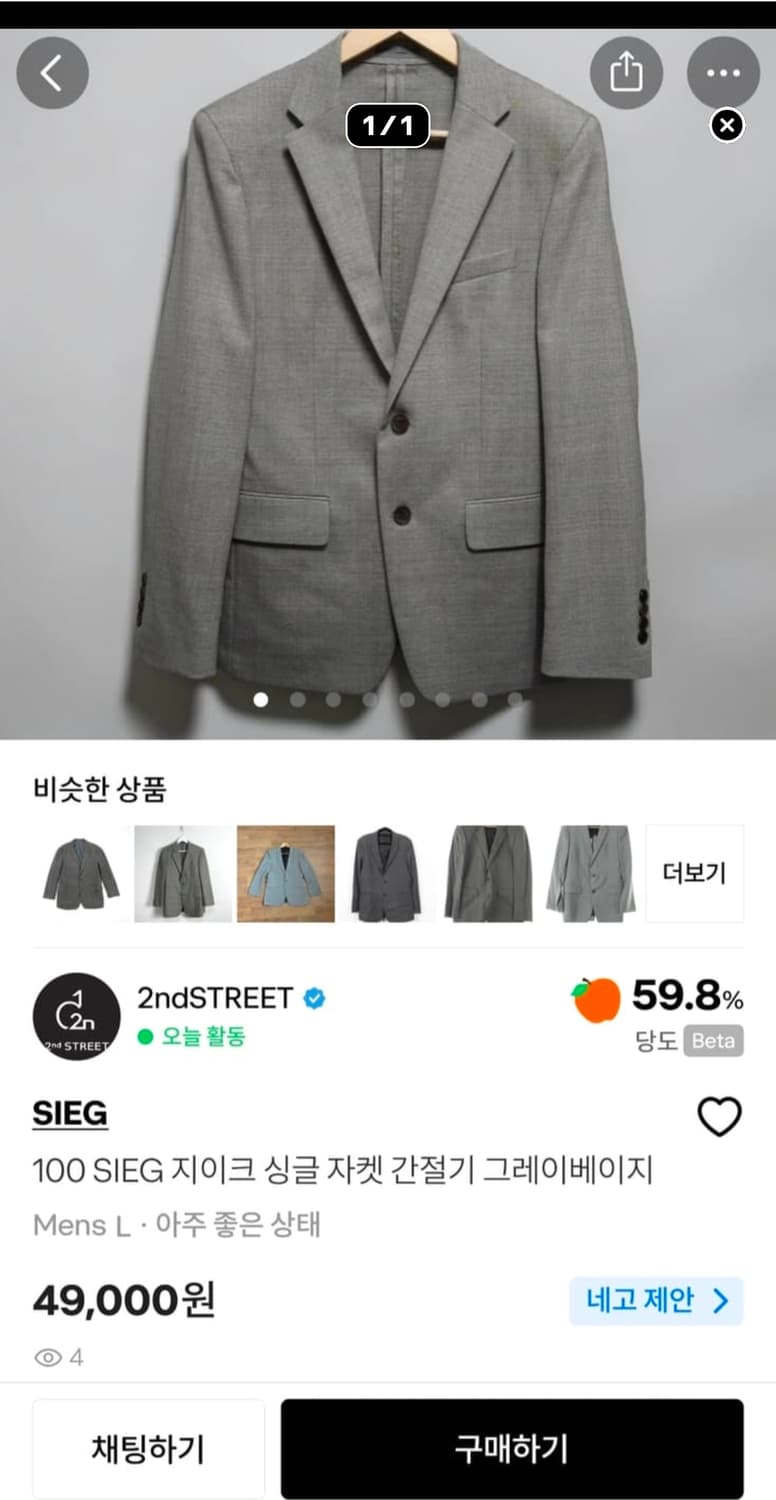Viewport: 776px width, 1500px height.
Task: Tap the 구매하기 purchase button
Action: click(513, 1448)
